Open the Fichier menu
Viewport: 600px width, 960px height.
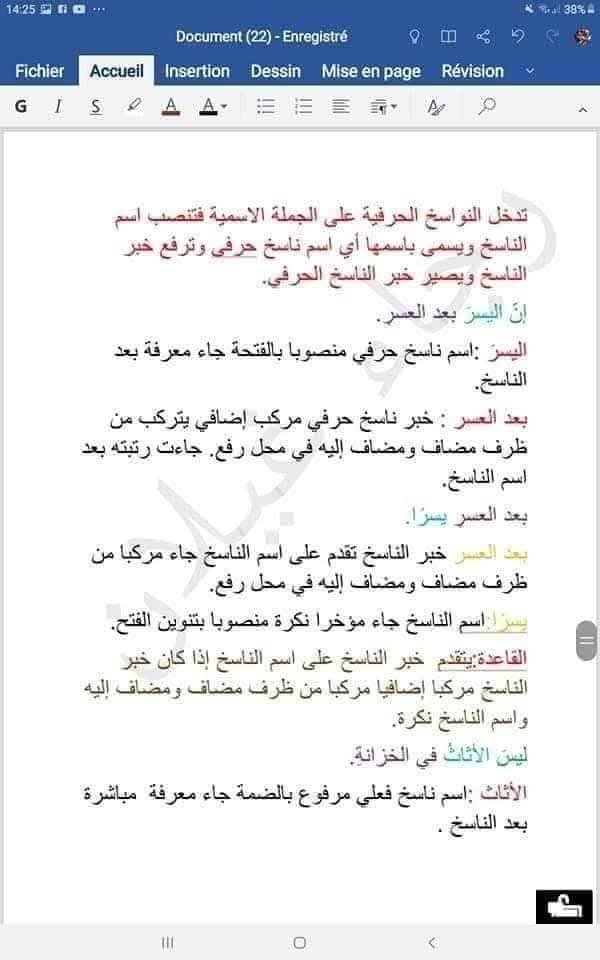[40, 71]
